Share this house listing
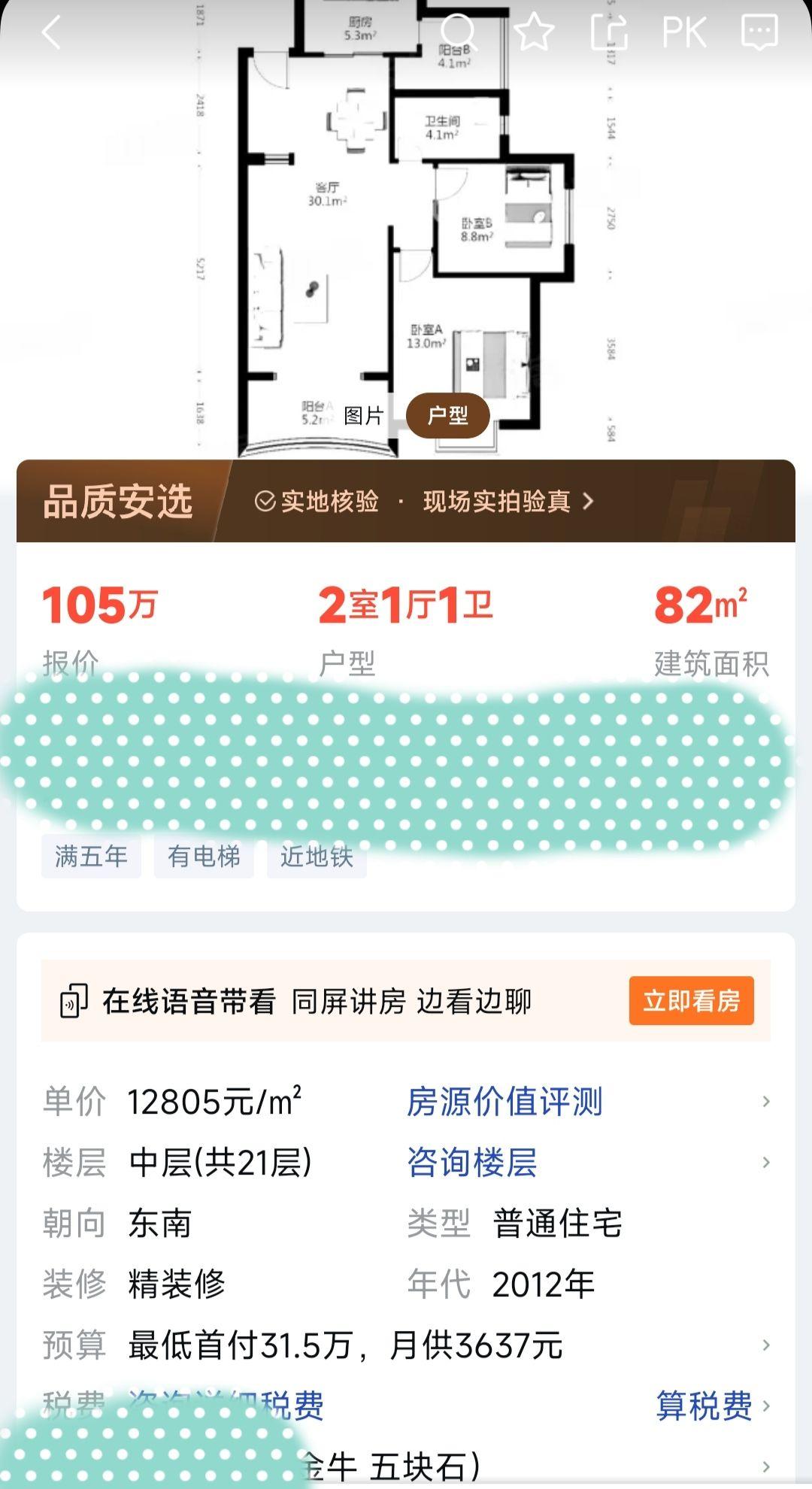This screenshot has width=812, height=1489. [609, 32]
